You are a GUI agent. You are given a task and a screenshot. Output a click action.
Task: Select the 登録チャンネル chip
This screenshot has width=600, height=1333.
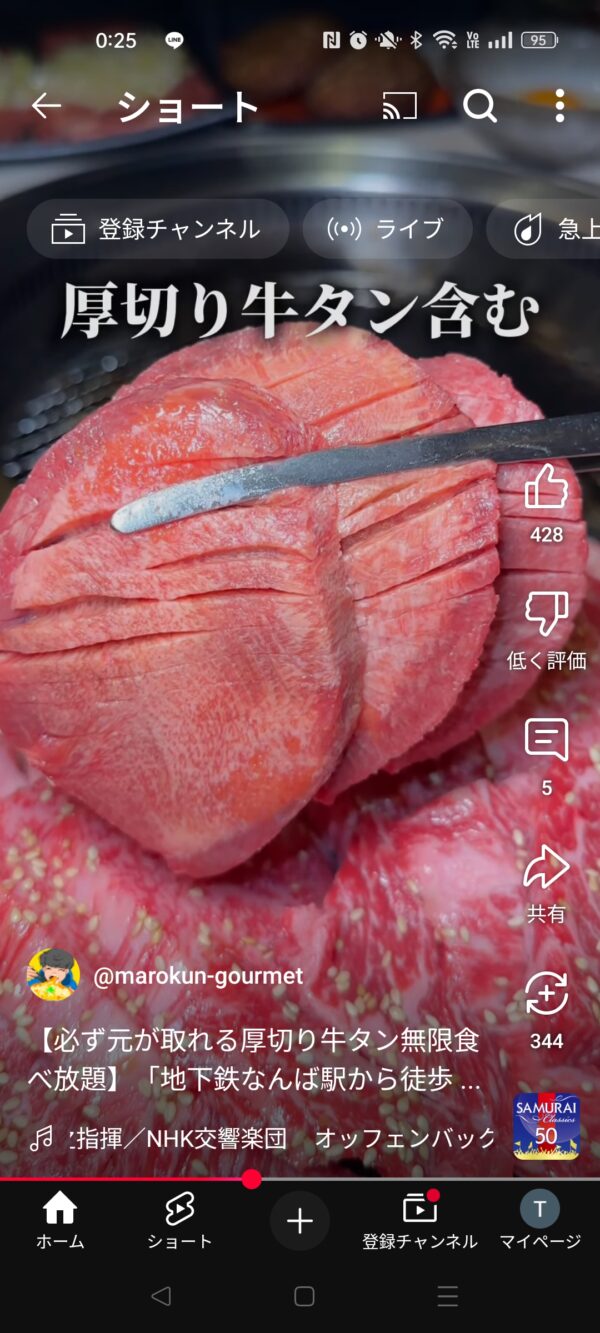coord(158,229)
